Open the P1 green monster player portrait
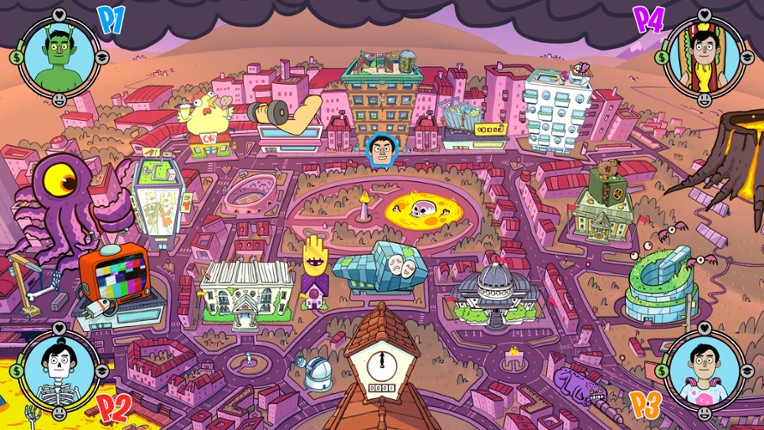Image resolution: width=764 pixels, height=430 pixels. [x=57, y=53]
